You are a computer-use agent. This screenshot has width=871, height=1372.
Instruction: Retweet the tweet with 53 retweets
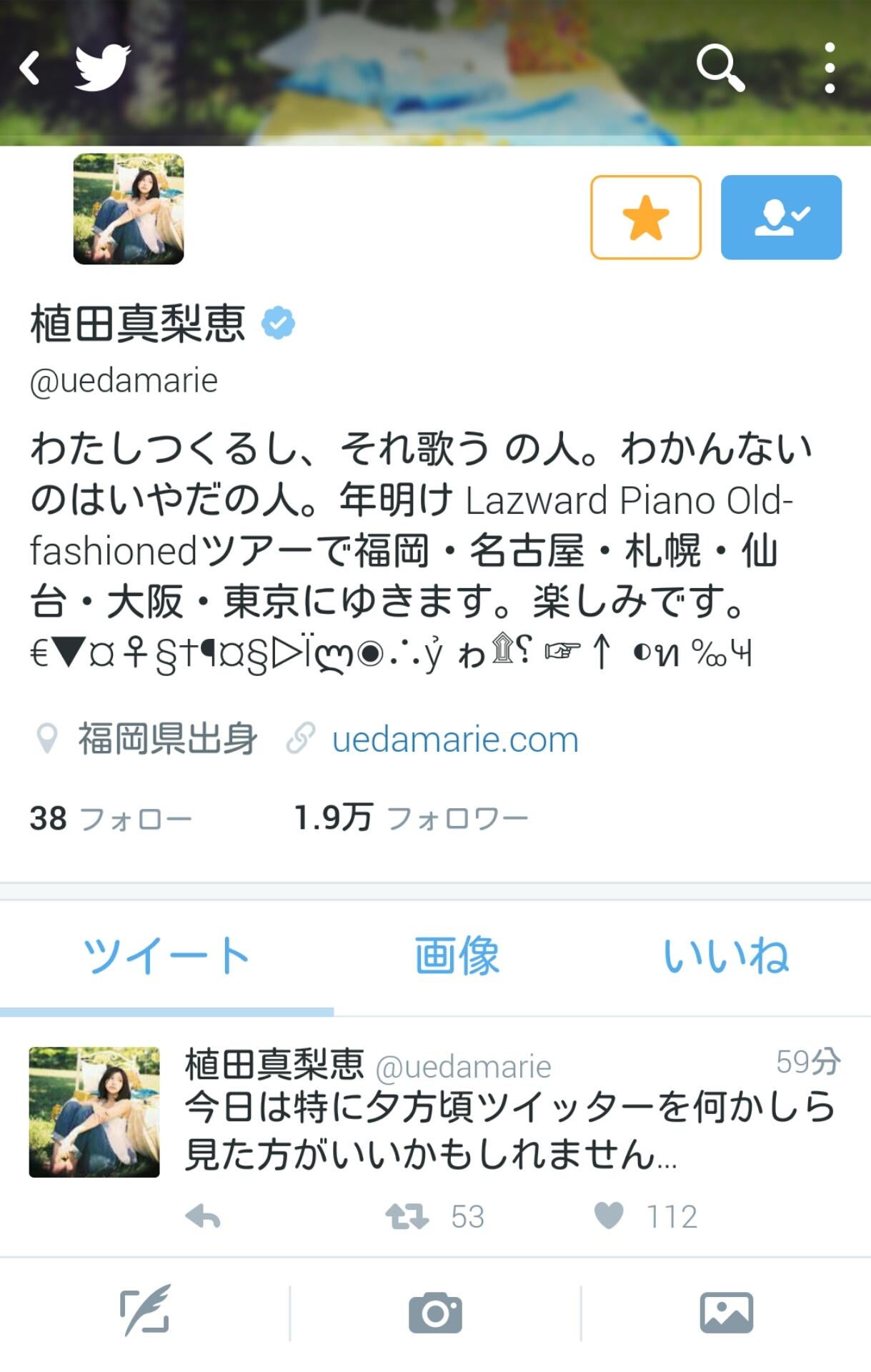click(407, 1216)
